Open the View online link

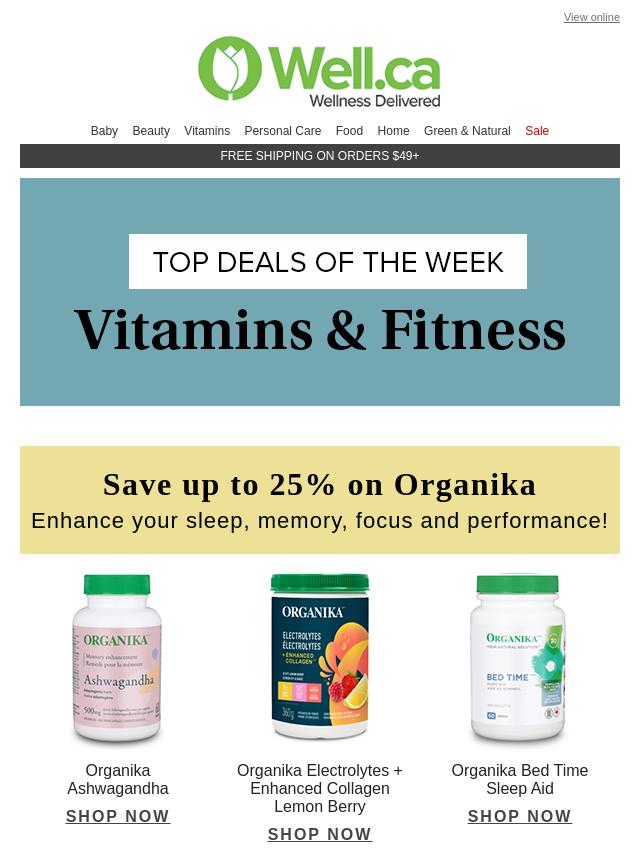pos(591,17)
